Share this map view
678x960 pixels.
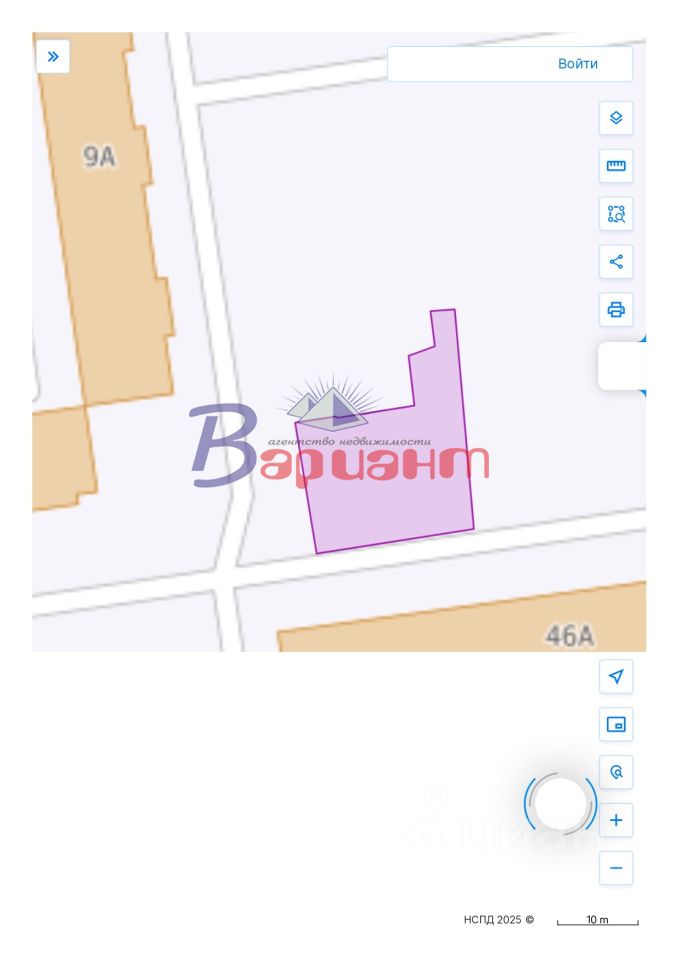(x=616, y=262)
